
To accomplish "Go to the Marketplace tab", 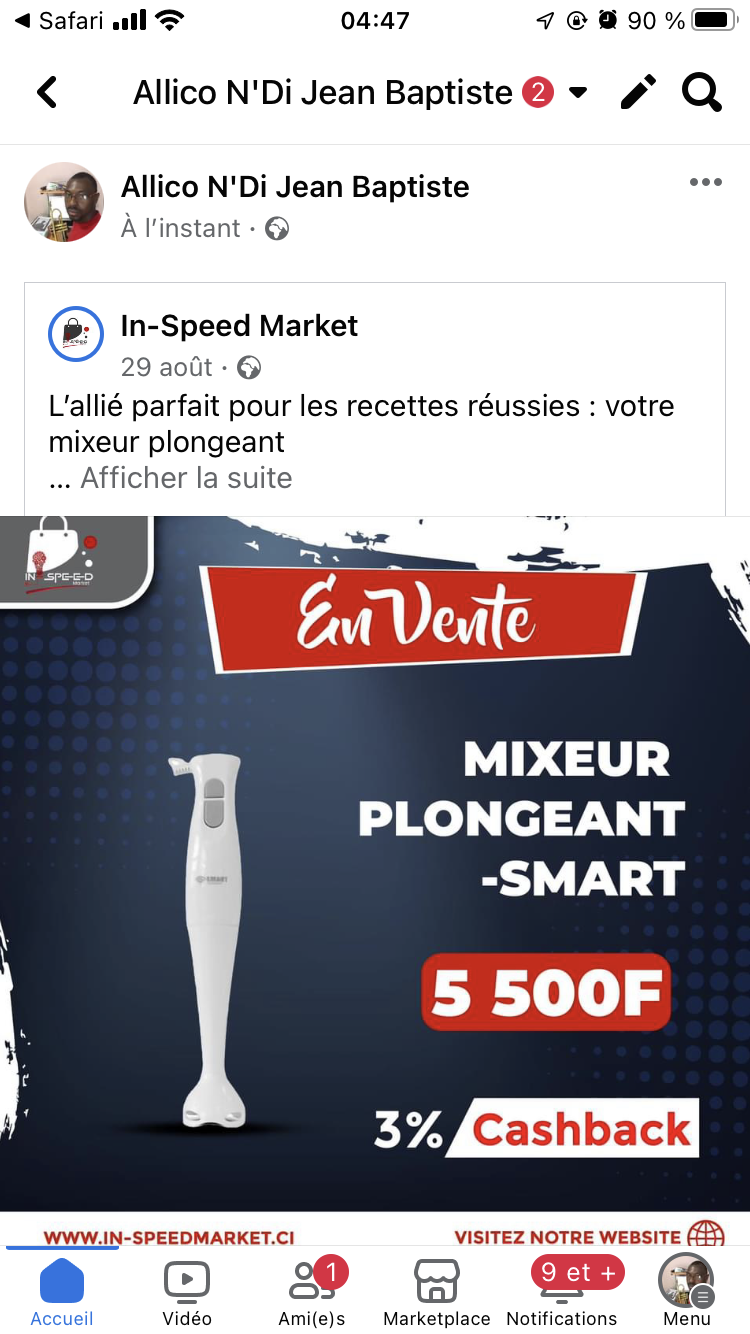I will tap(437, 1292).
